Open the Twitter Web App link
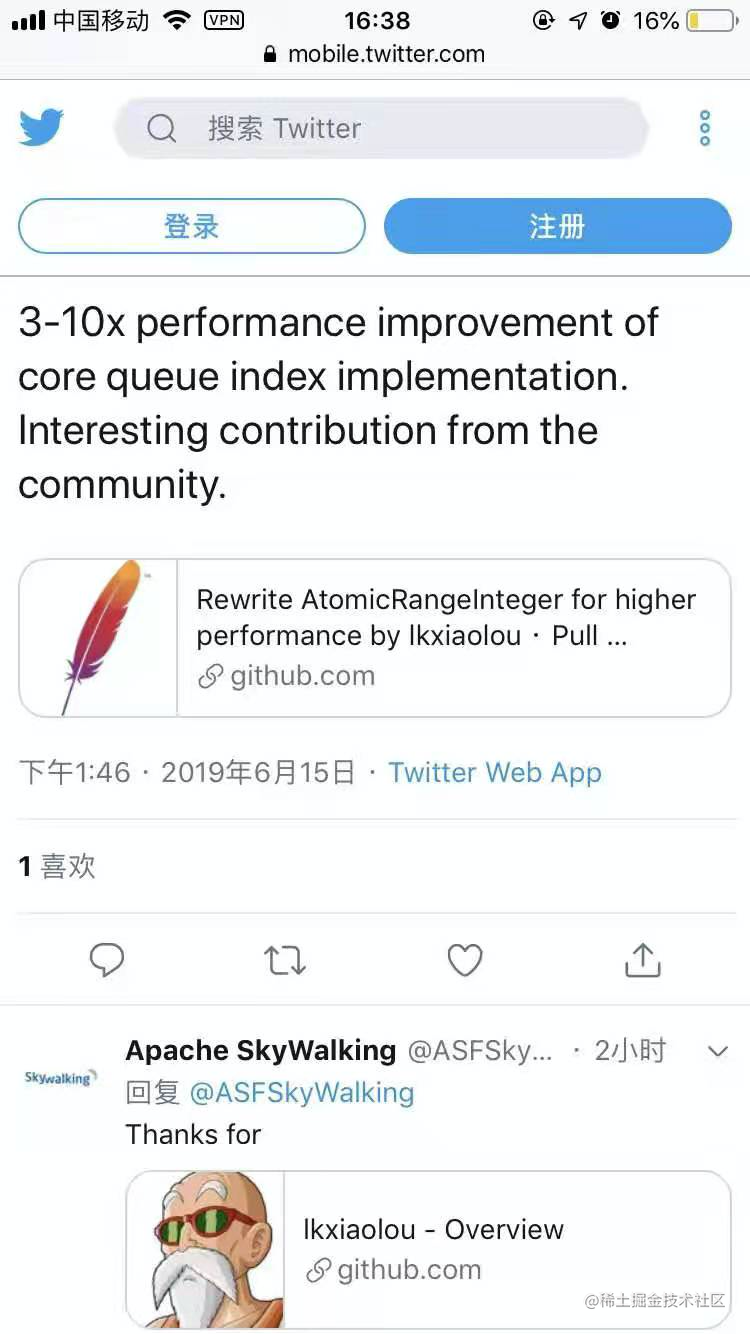Screen dimensions: 750x1334 495,772
